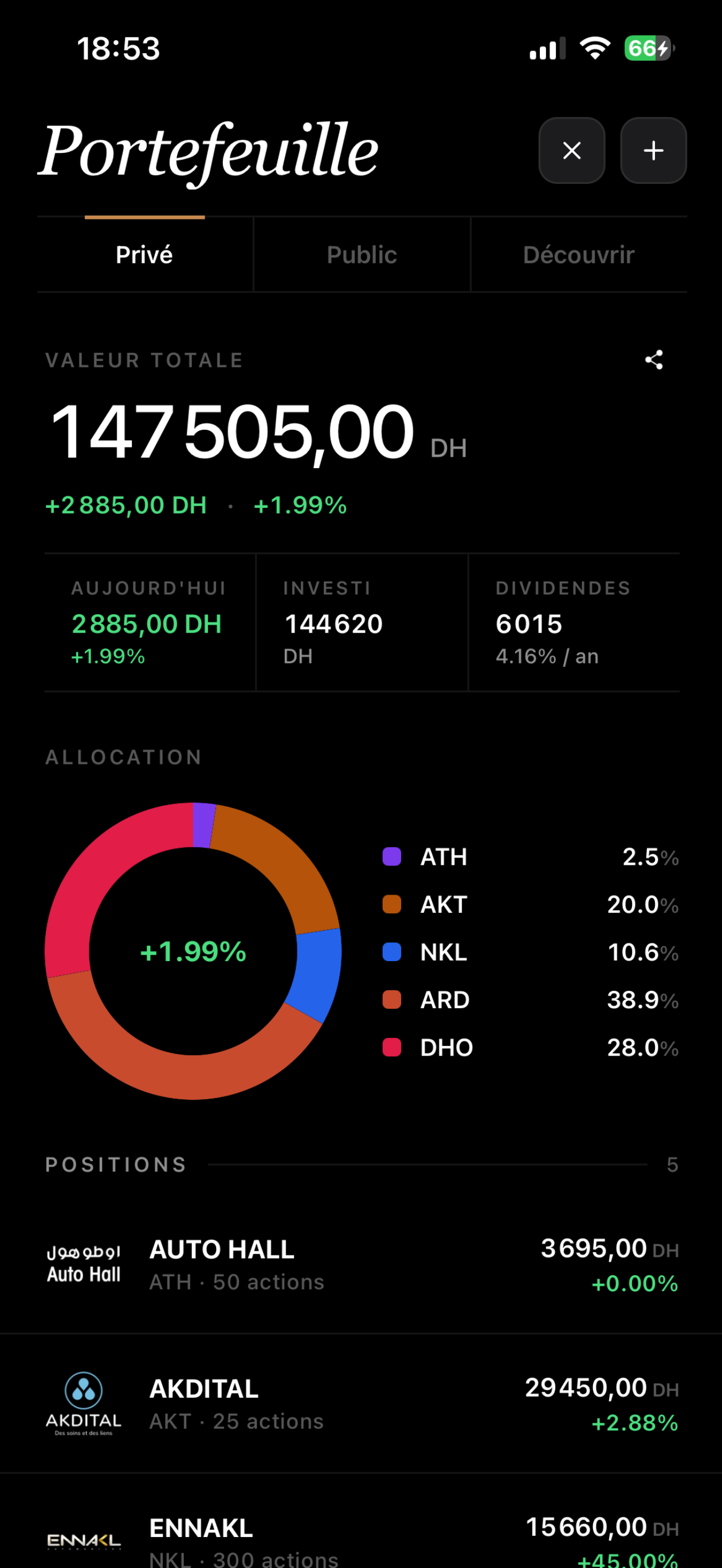
Task: Add a new position with the plus button
Action: (653, 150)
